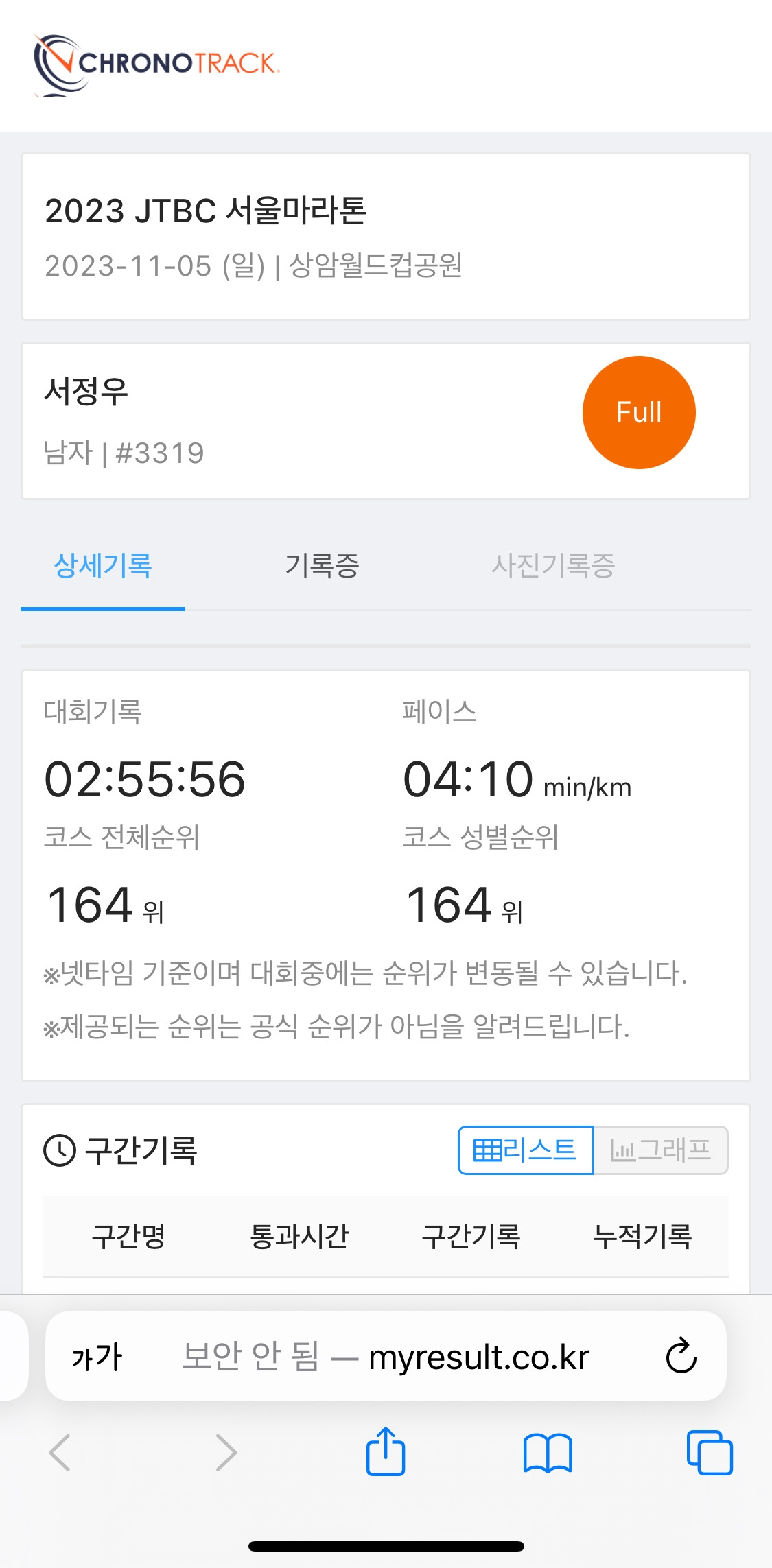Open the 사진기록증 tab
The image size is (772, 1568).
tap(552, 566)
